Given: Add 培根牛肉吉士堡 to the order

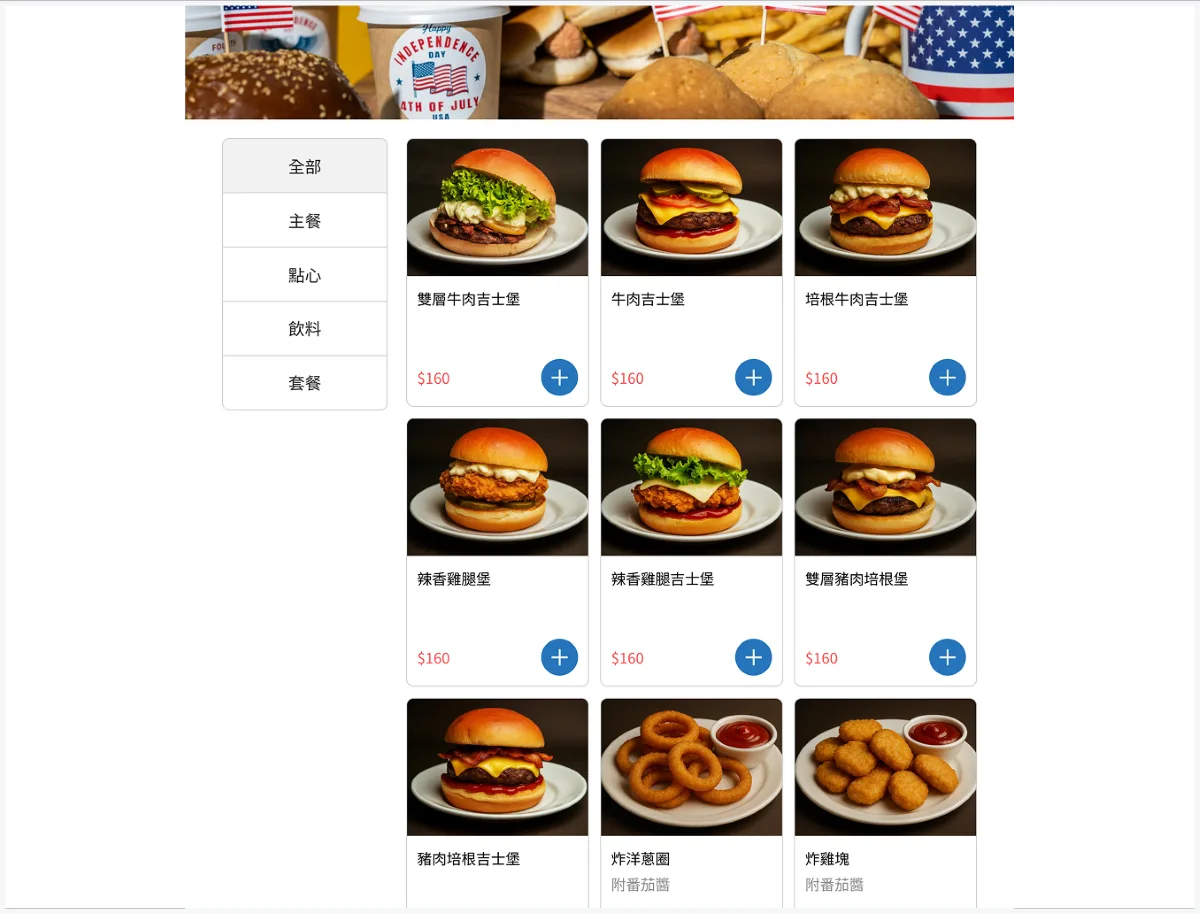Looking at the screenshot, I should click(x=947, y=377).
